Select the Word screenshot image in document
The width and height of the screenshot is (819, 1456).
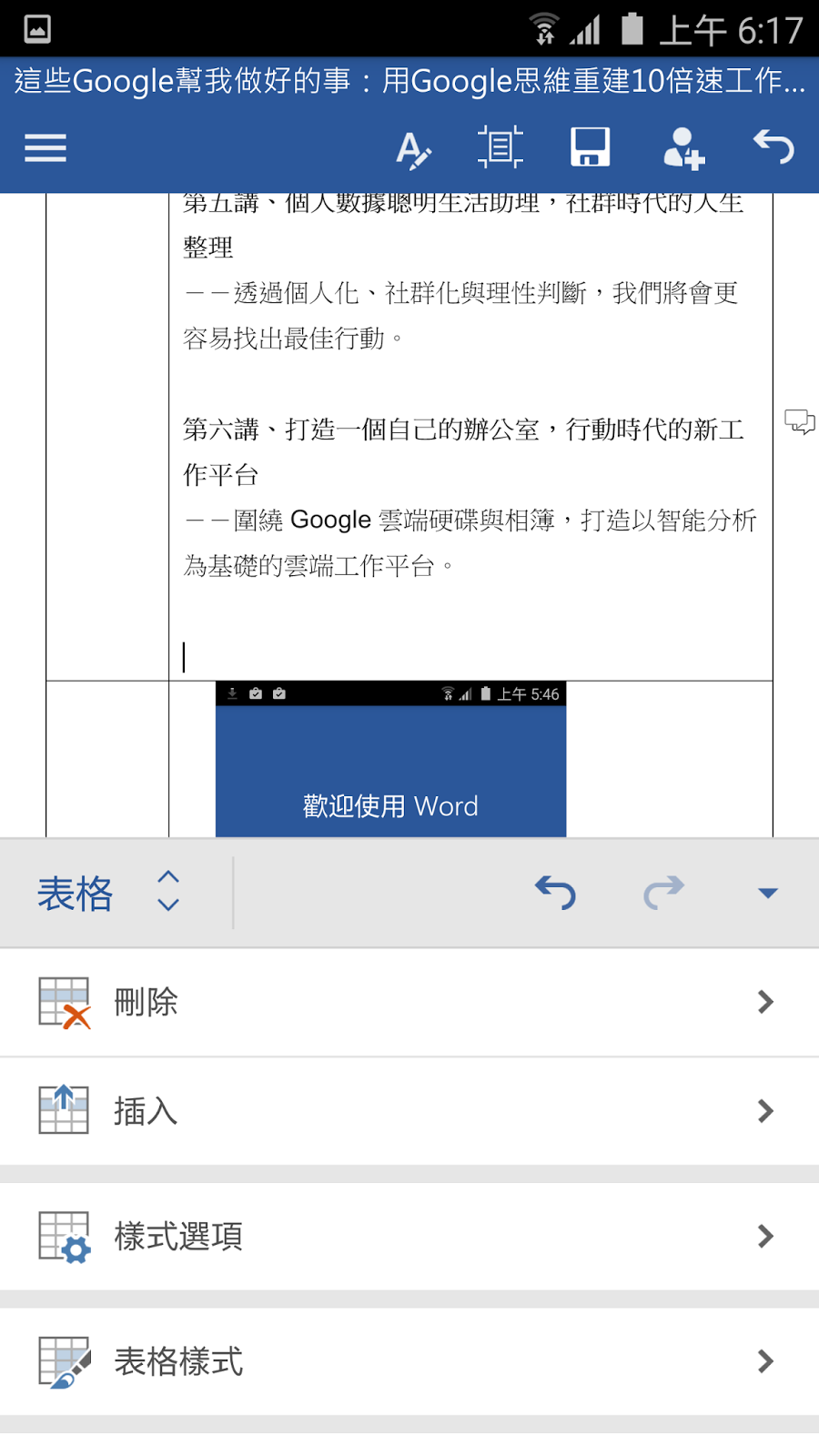(390, 759)
